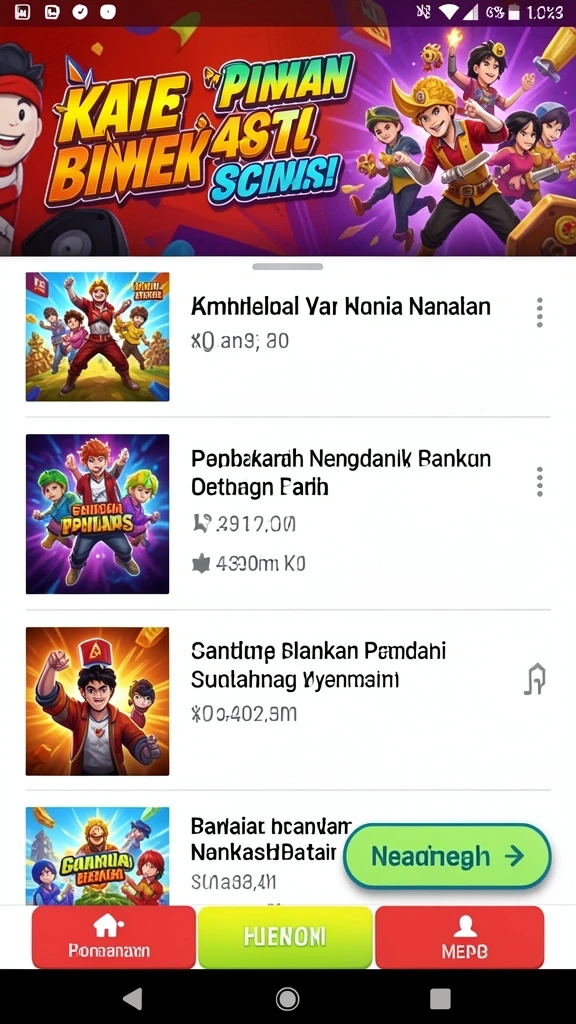The height and width of the screenshot is (1024, 576).
Task: Open the Penbakardh Nengdanik Bankan game row
Action: [x=288, y=514]
